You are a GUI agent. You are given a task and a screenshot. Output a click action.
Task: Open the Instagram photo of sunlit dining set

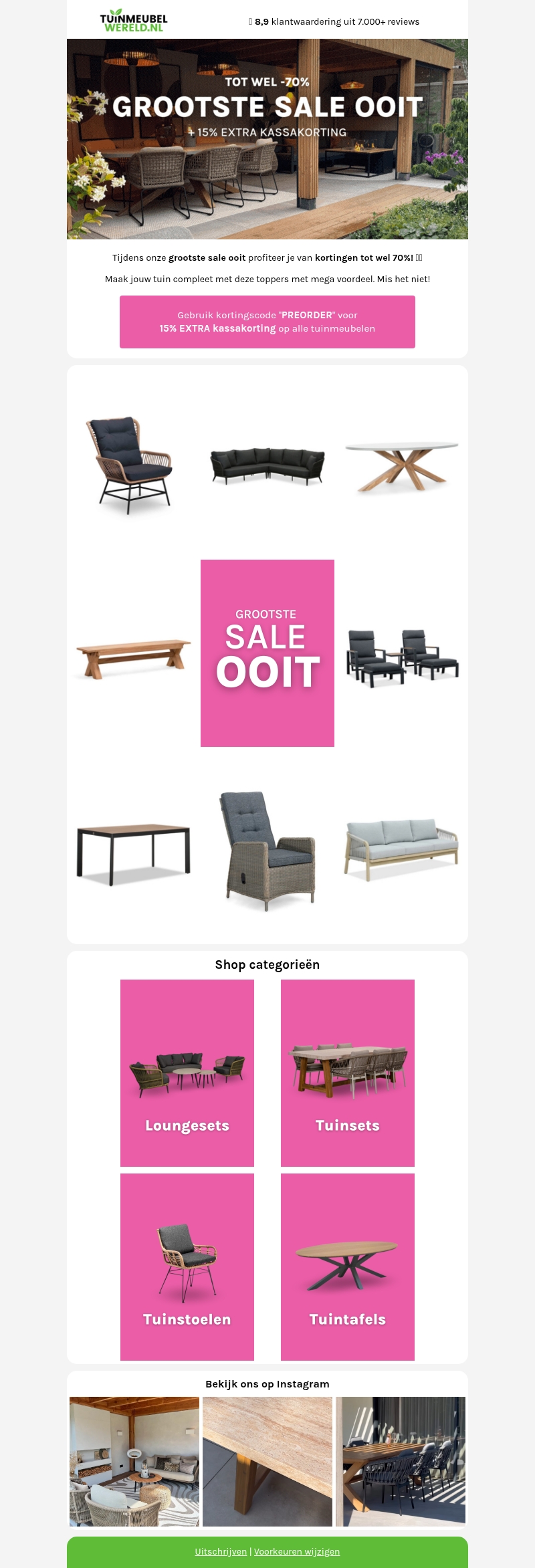pos(401,1461)
